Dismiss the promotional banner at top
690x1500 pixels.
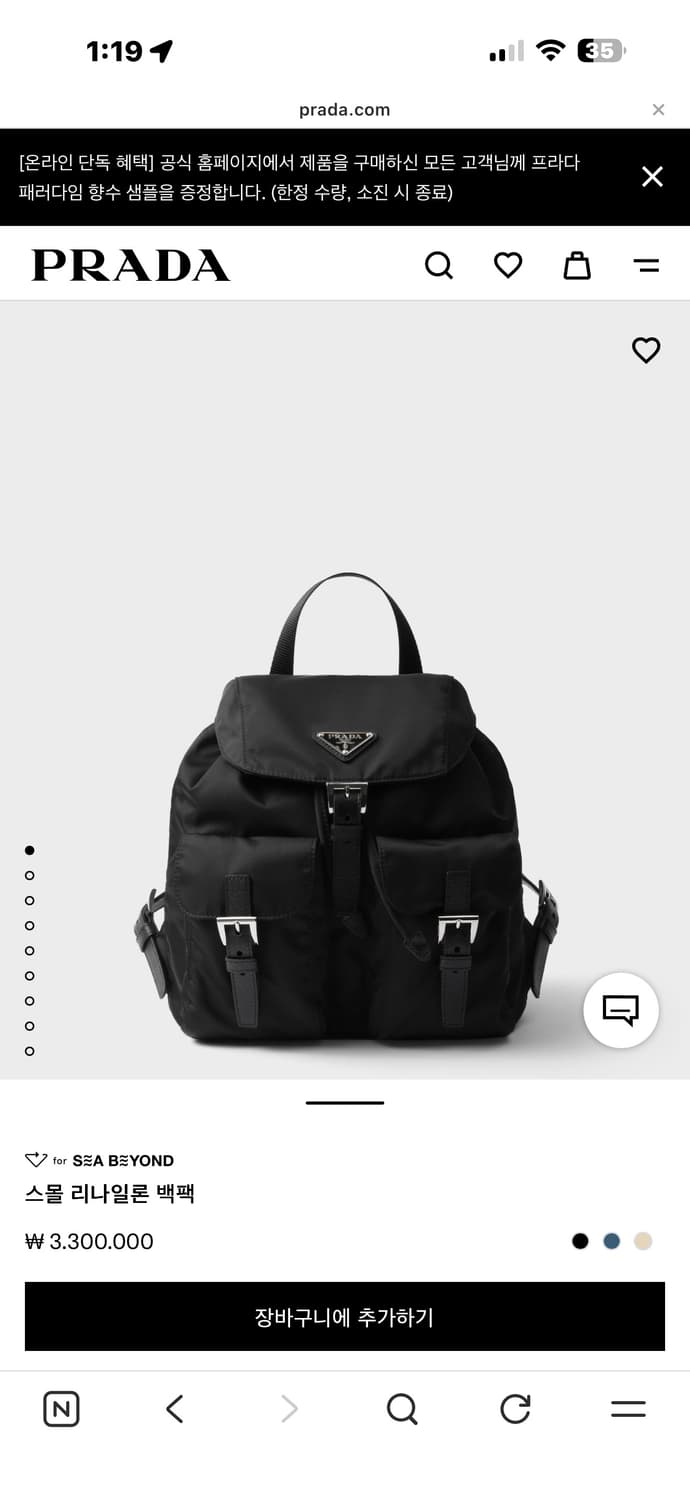[x=652, y=177]
